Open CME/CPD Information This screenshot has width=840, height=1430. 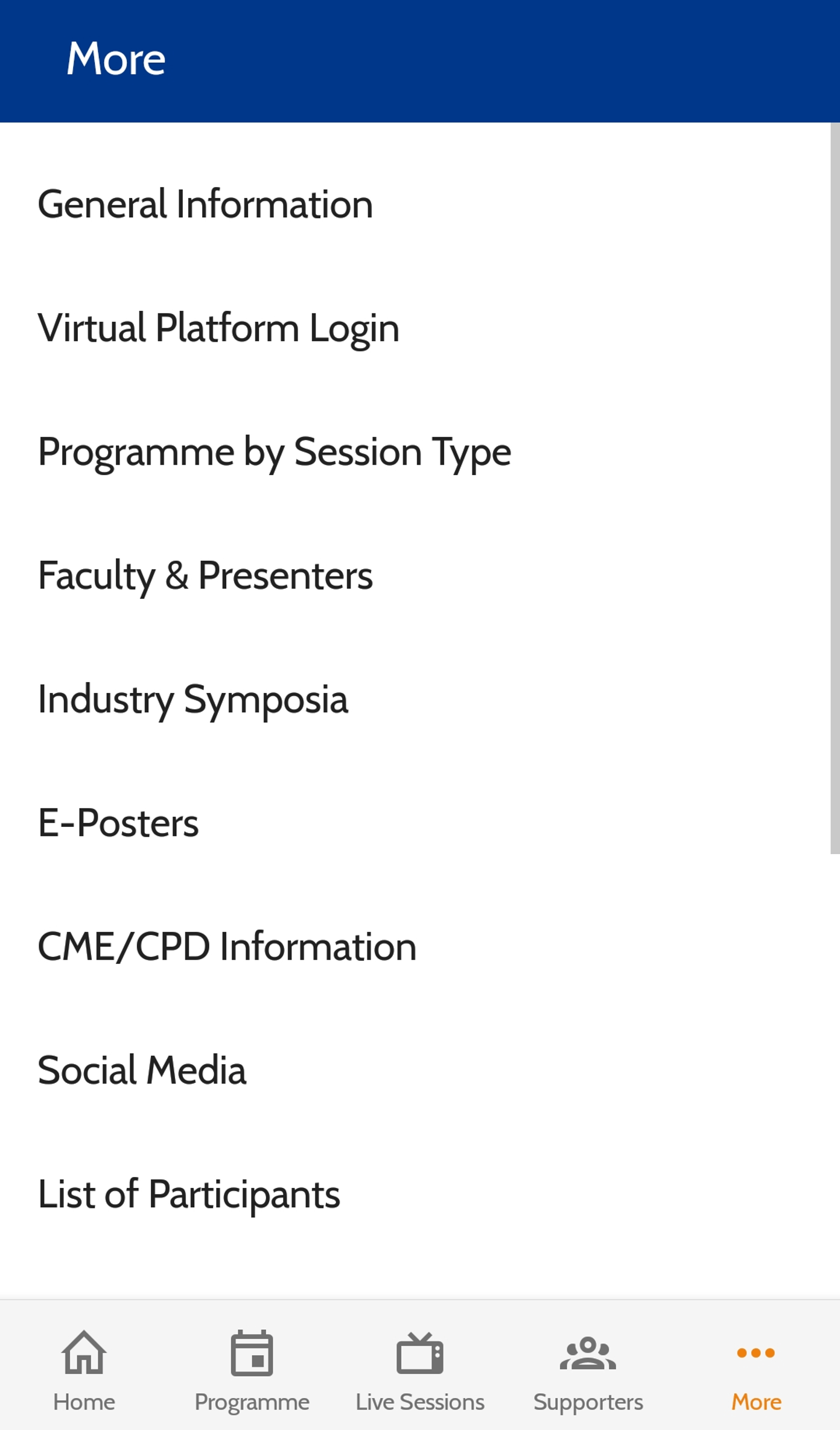coord(415,947)
